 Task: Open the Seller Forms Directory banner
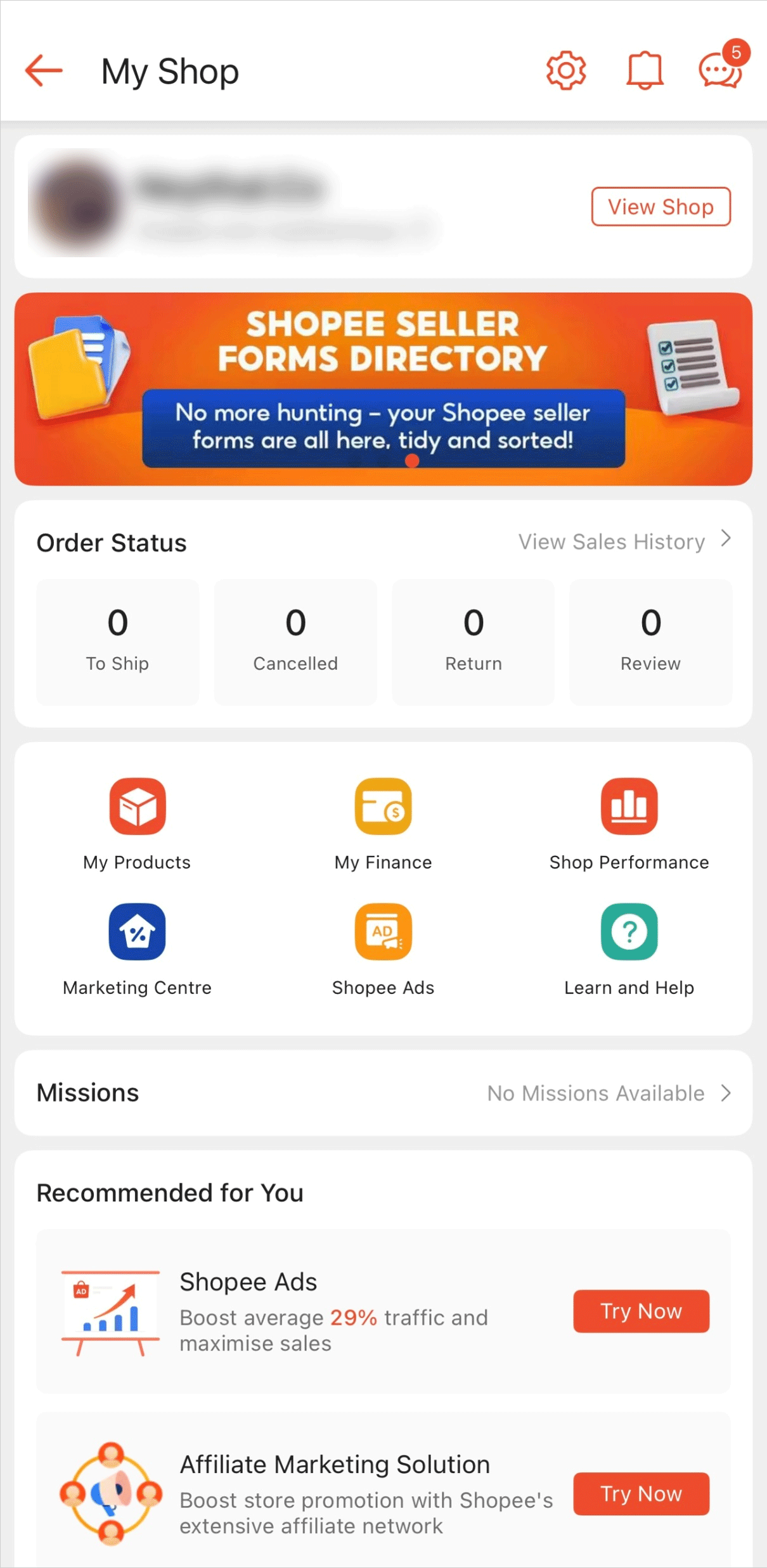(x=383, y=388)
